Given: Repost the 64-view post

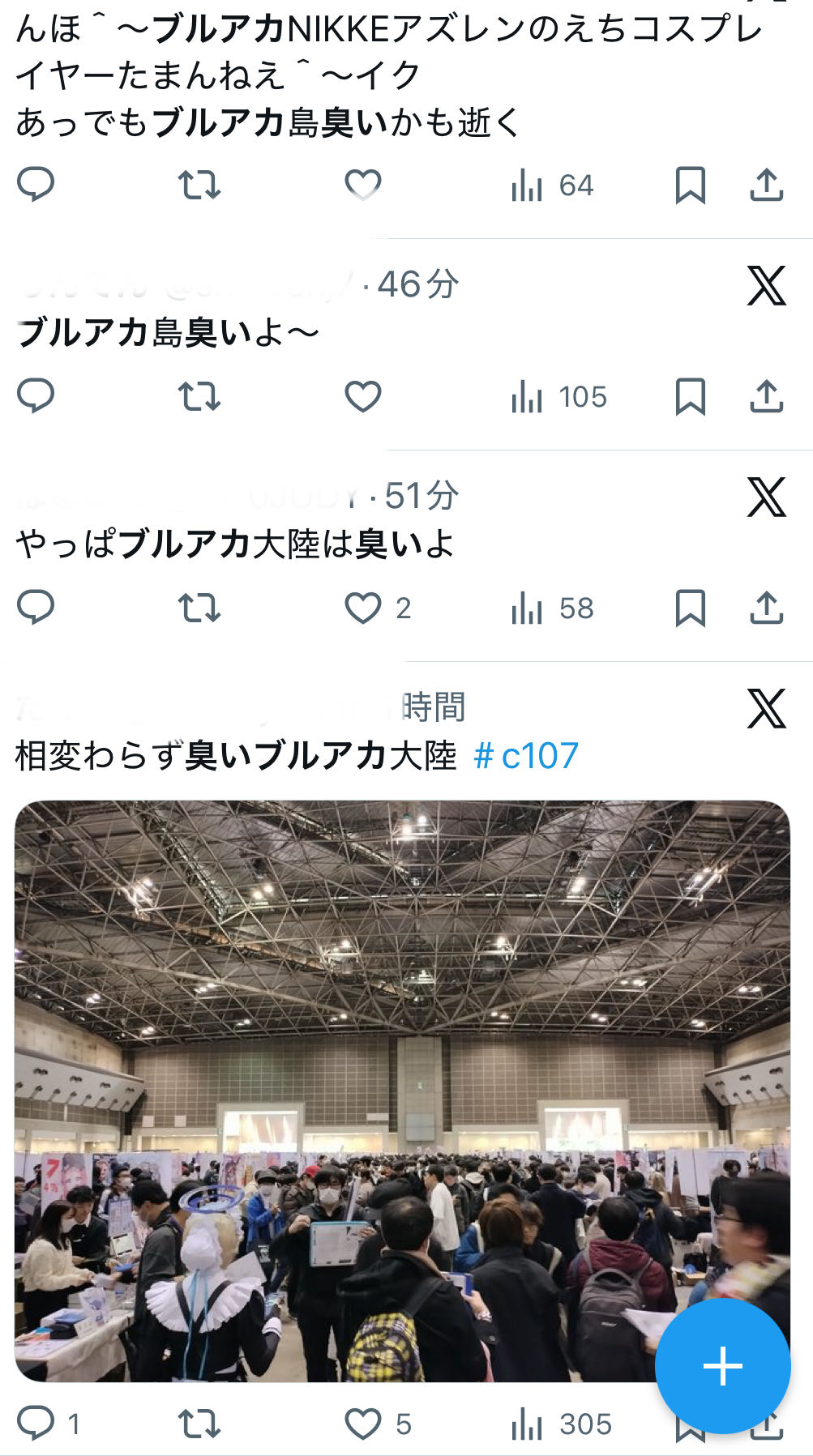Looking at the screenshot, I should coord(199,185).
